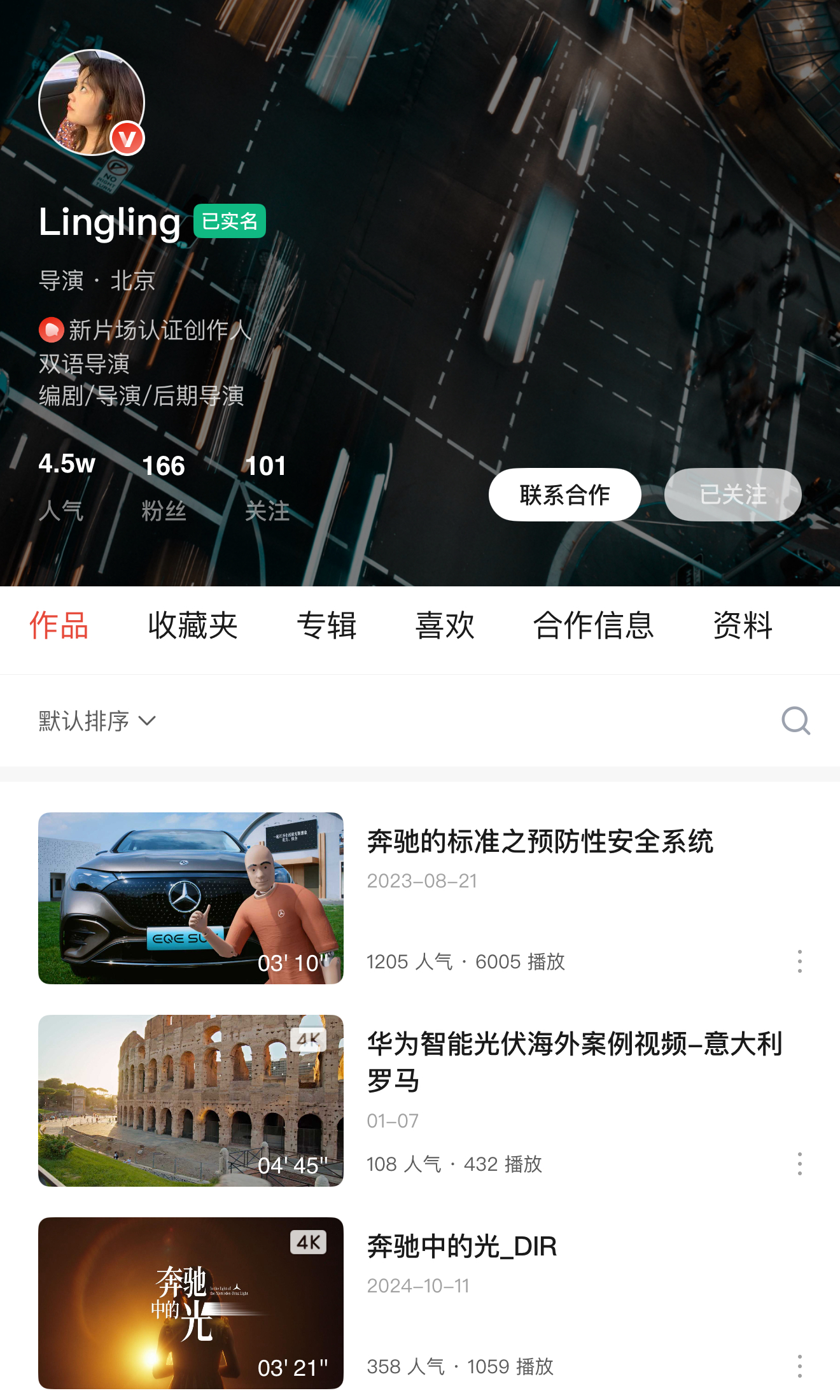Expand the 默认排序 sort dropdown
840x1400 pixels.
[97, 721]
